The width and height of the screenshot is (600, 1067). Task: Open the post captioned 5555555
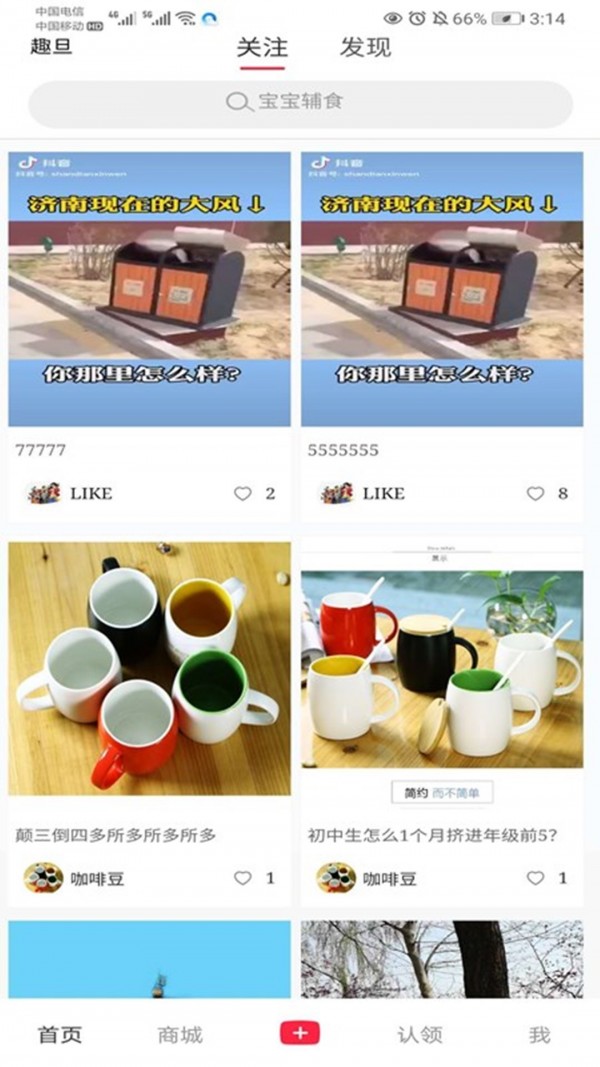point(442,290)
